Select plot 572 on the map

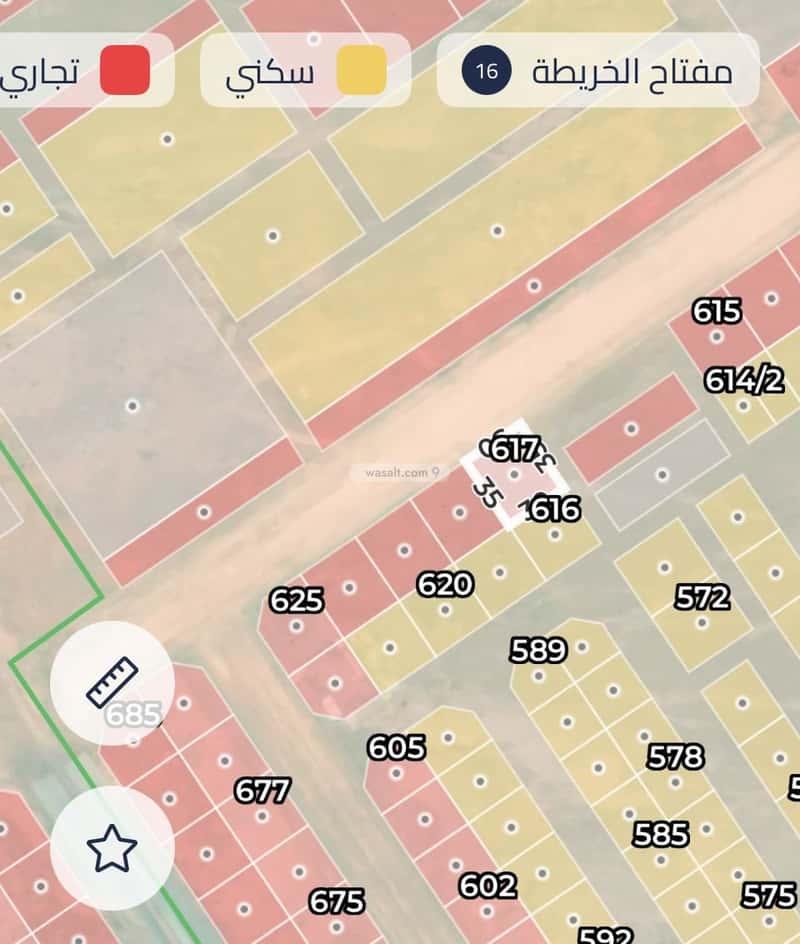point(702,598)
